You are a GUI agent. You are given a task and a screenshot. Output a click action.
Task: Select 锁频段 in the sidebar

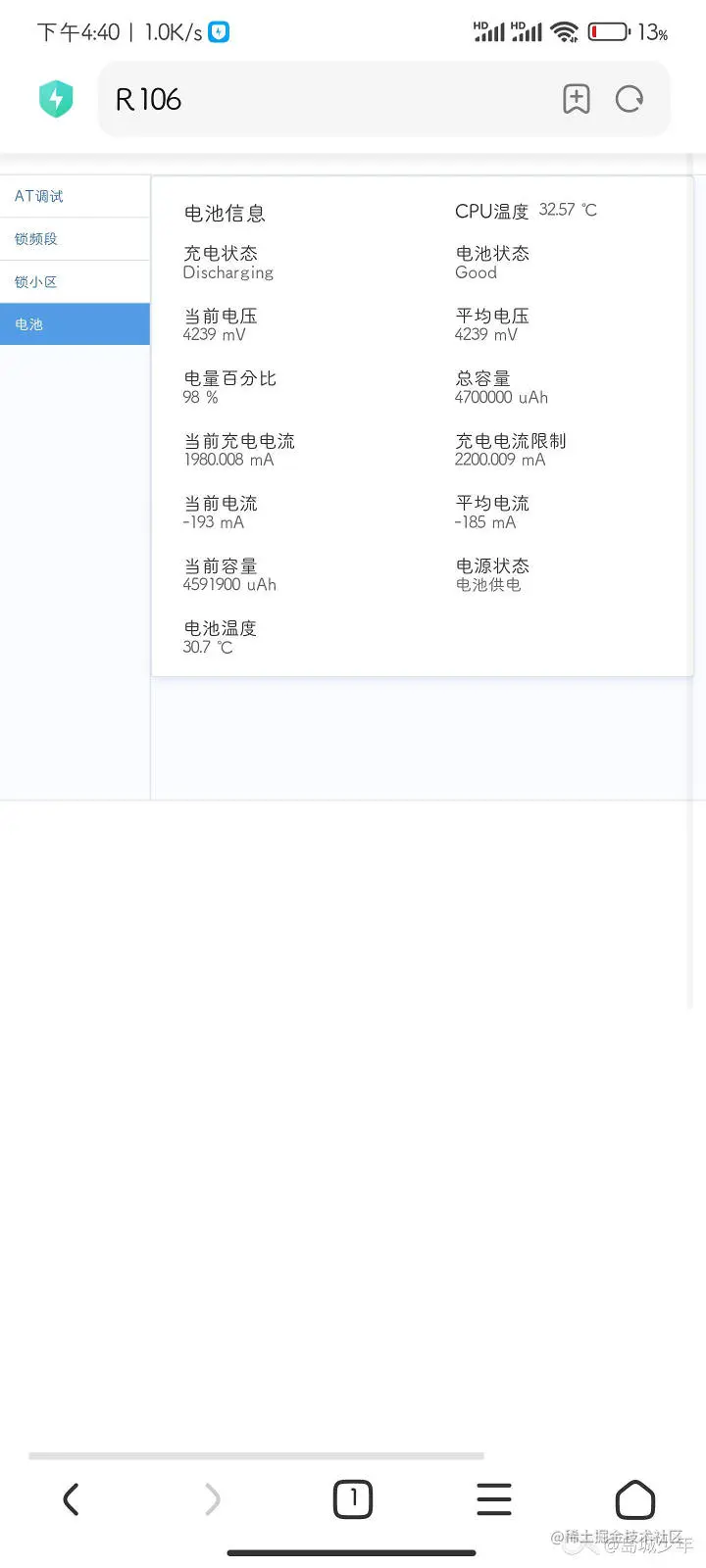[75, 239]
